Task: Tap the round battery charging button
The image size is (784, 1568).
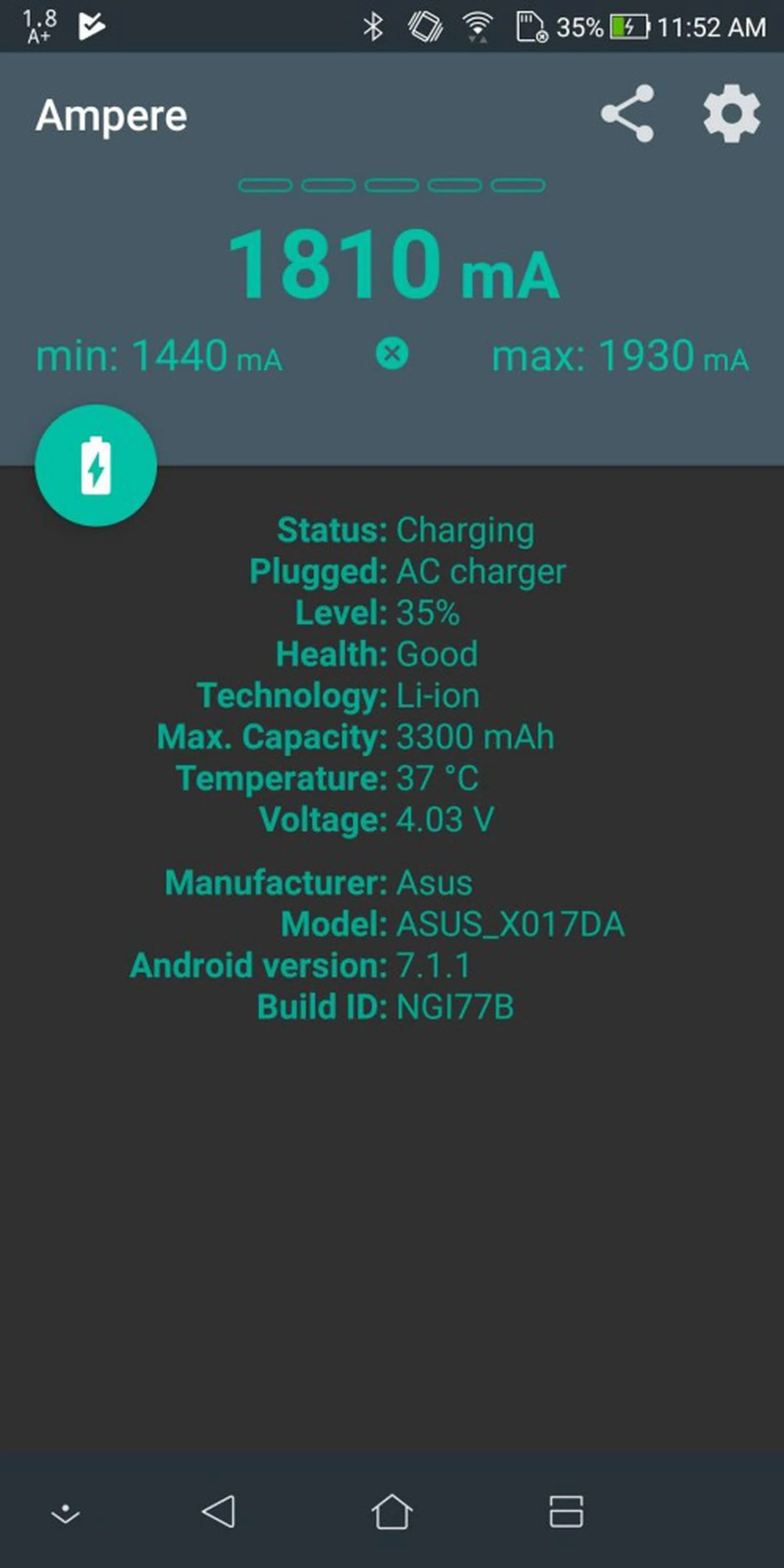Action: pos(96,465)
